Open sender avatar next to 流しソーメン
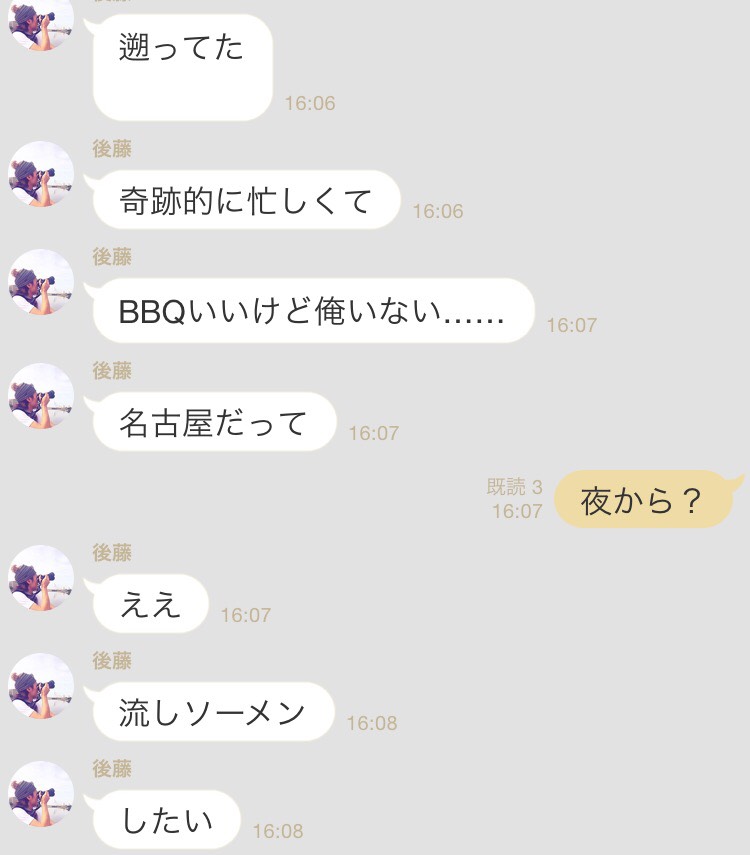This screenshot has height=855, width=750. click(x=41, y=686)
